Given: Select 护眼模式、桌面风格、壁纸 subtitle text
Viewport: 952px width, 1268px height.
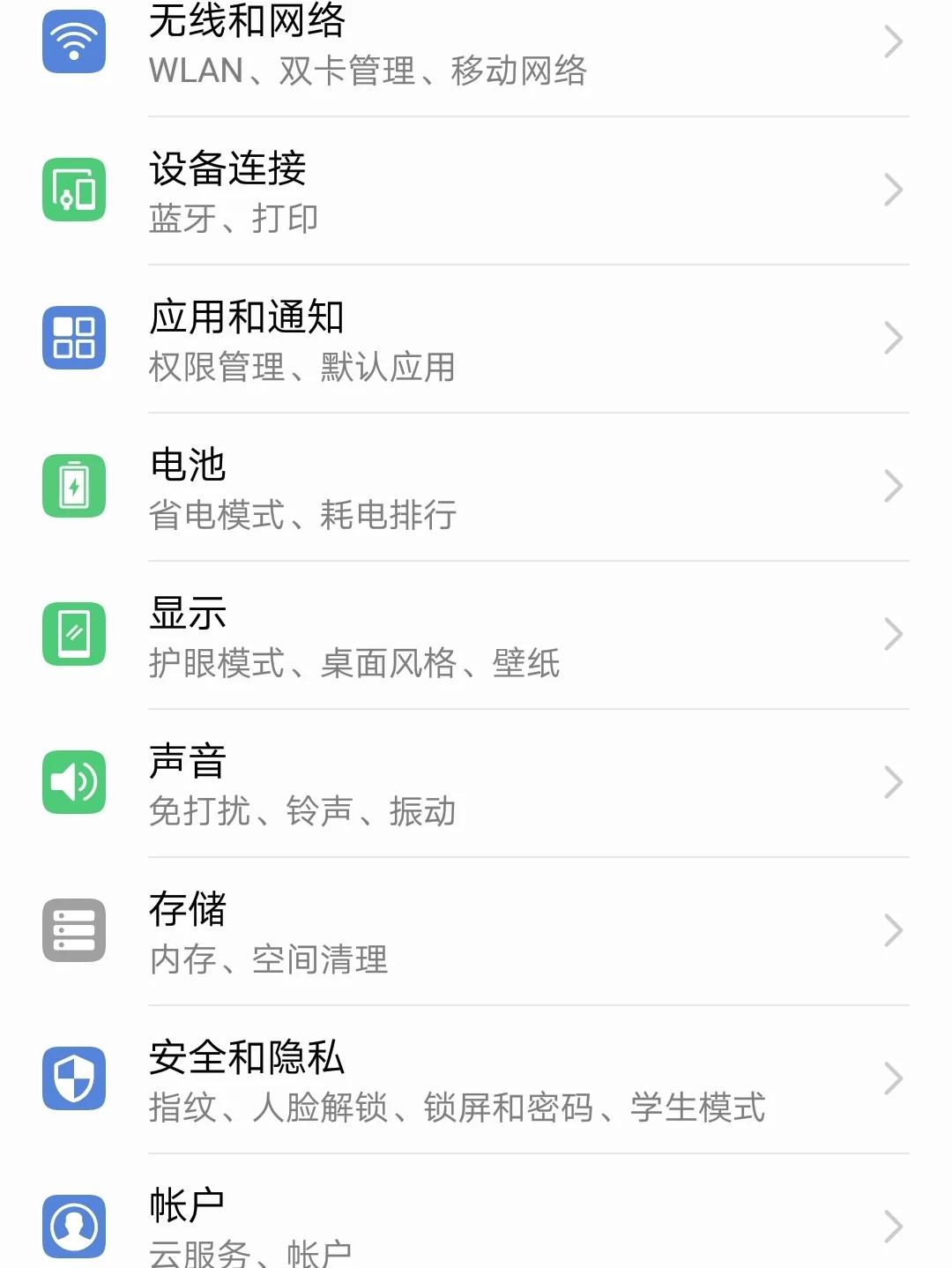Looking at the screenshot, I should (354, 664).
